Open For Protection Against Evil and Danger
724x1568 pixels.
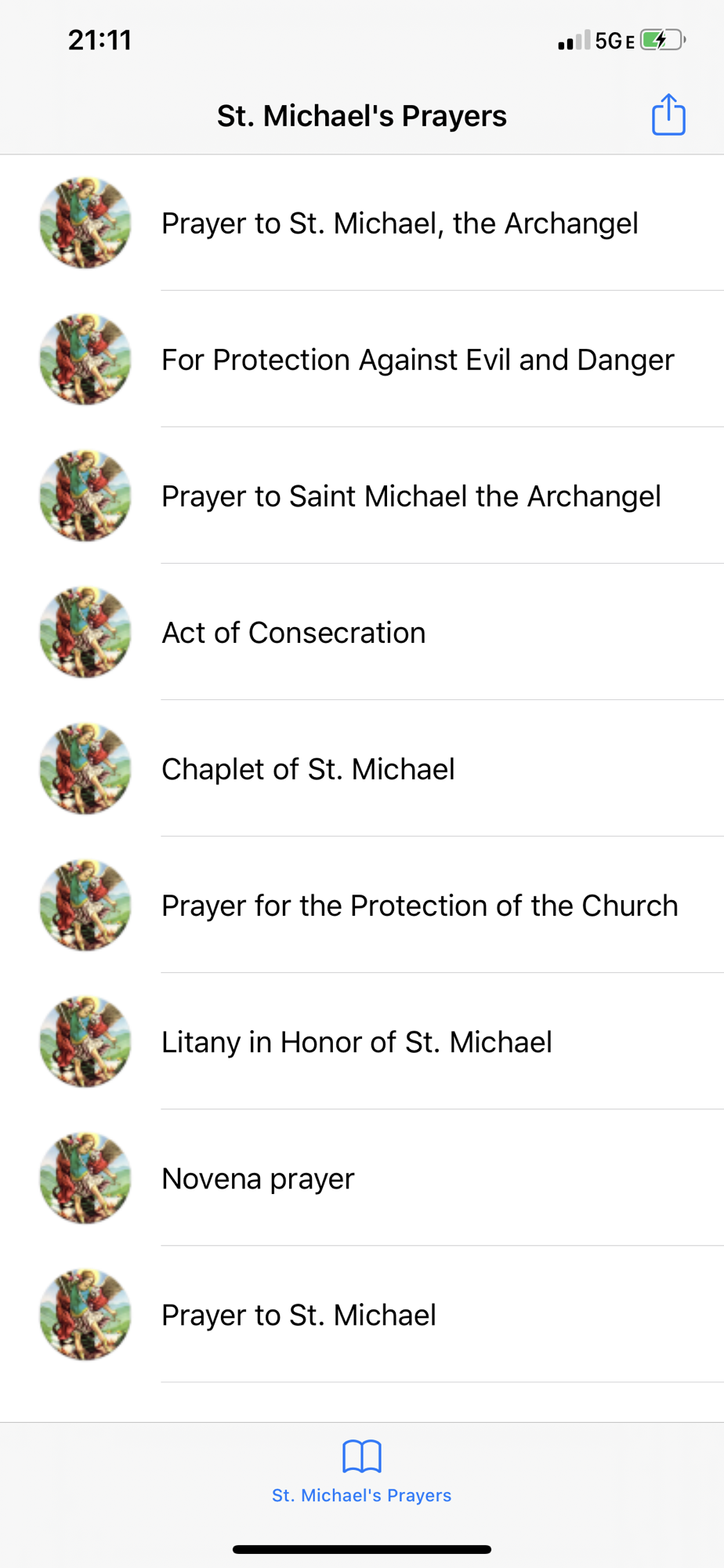(x=362, y=359)
